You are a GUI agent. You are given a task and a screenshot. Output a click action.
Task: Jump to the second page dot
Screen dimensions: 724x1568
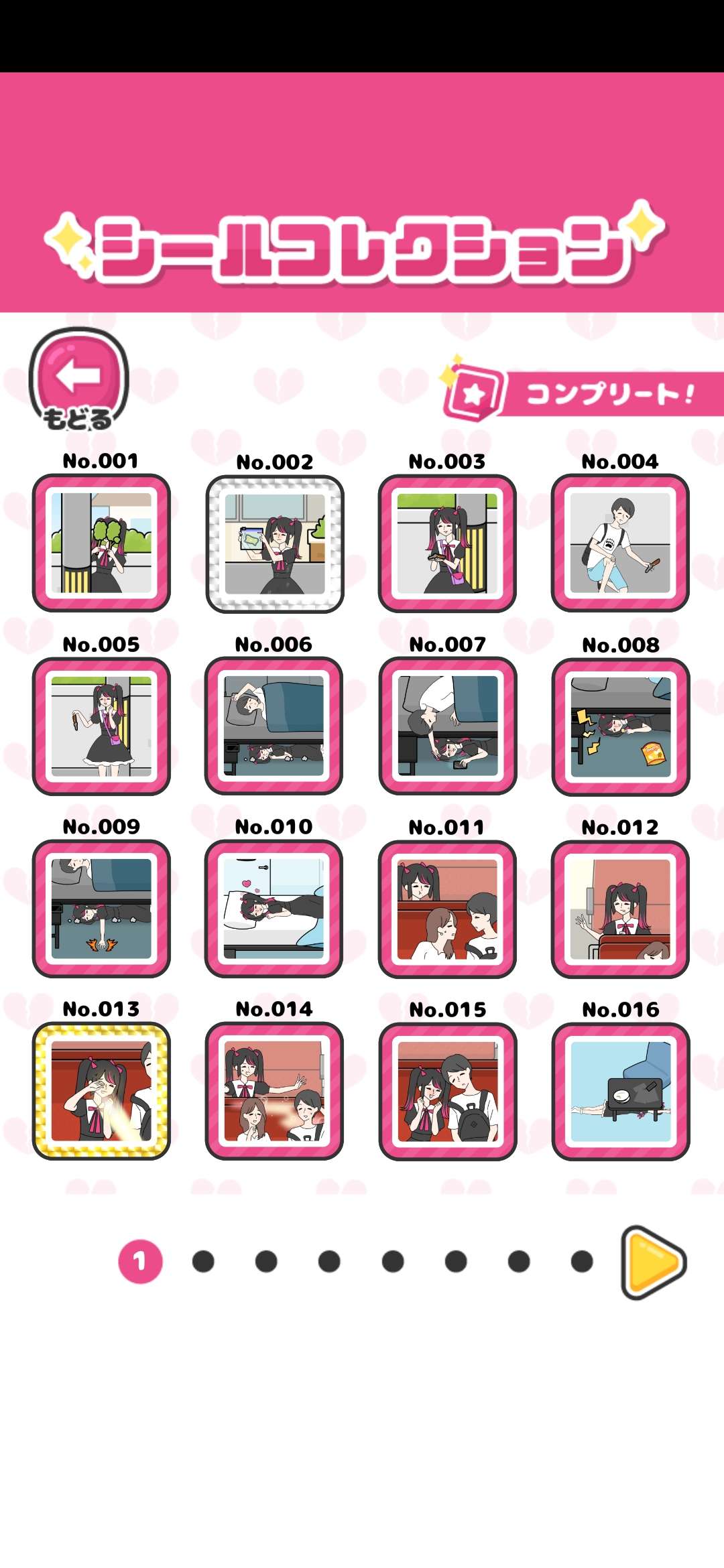pyautogui.click(x=203, y=1262)
